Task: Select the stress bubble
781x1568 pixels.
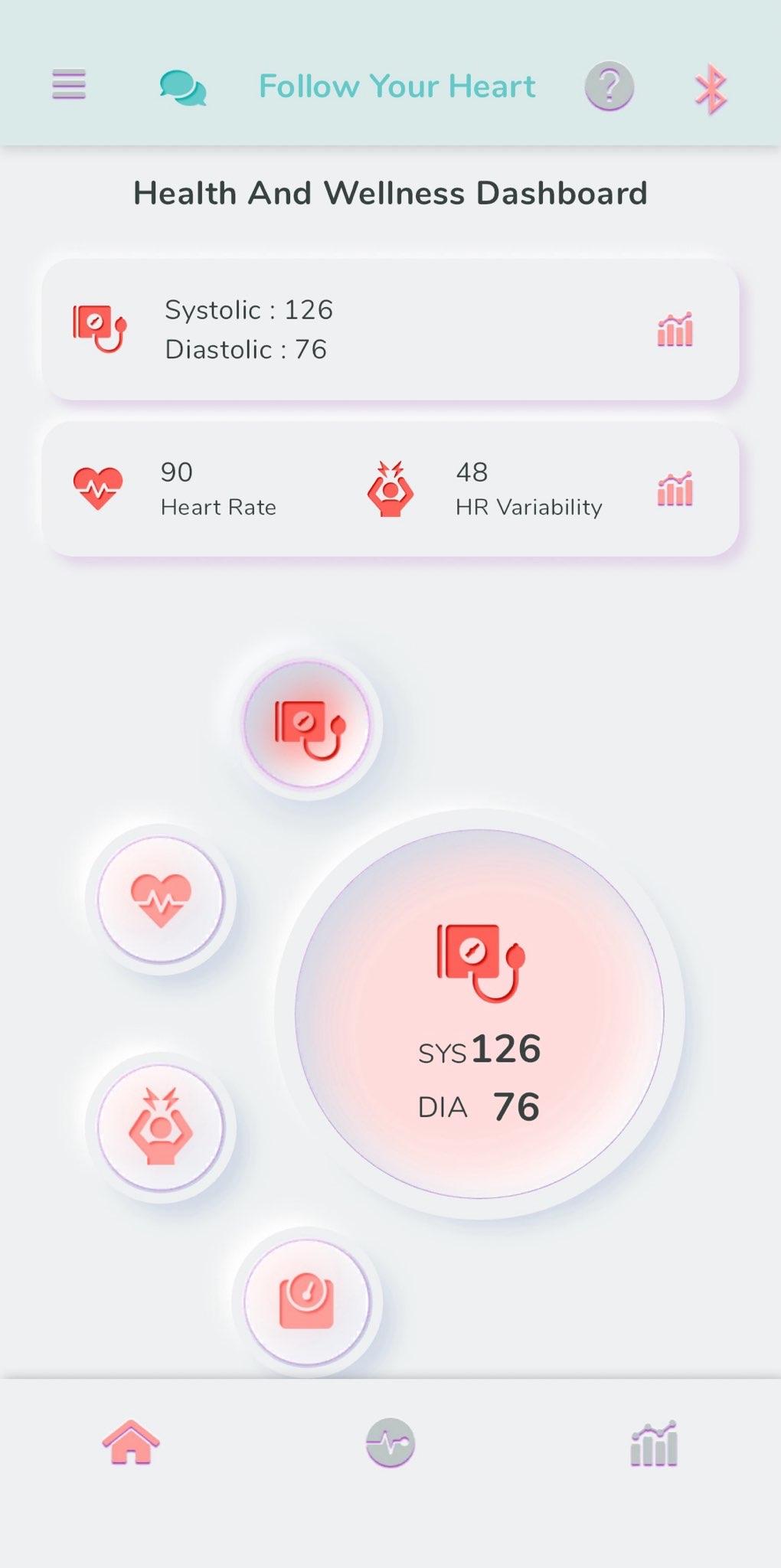Action: point(160,1127)
